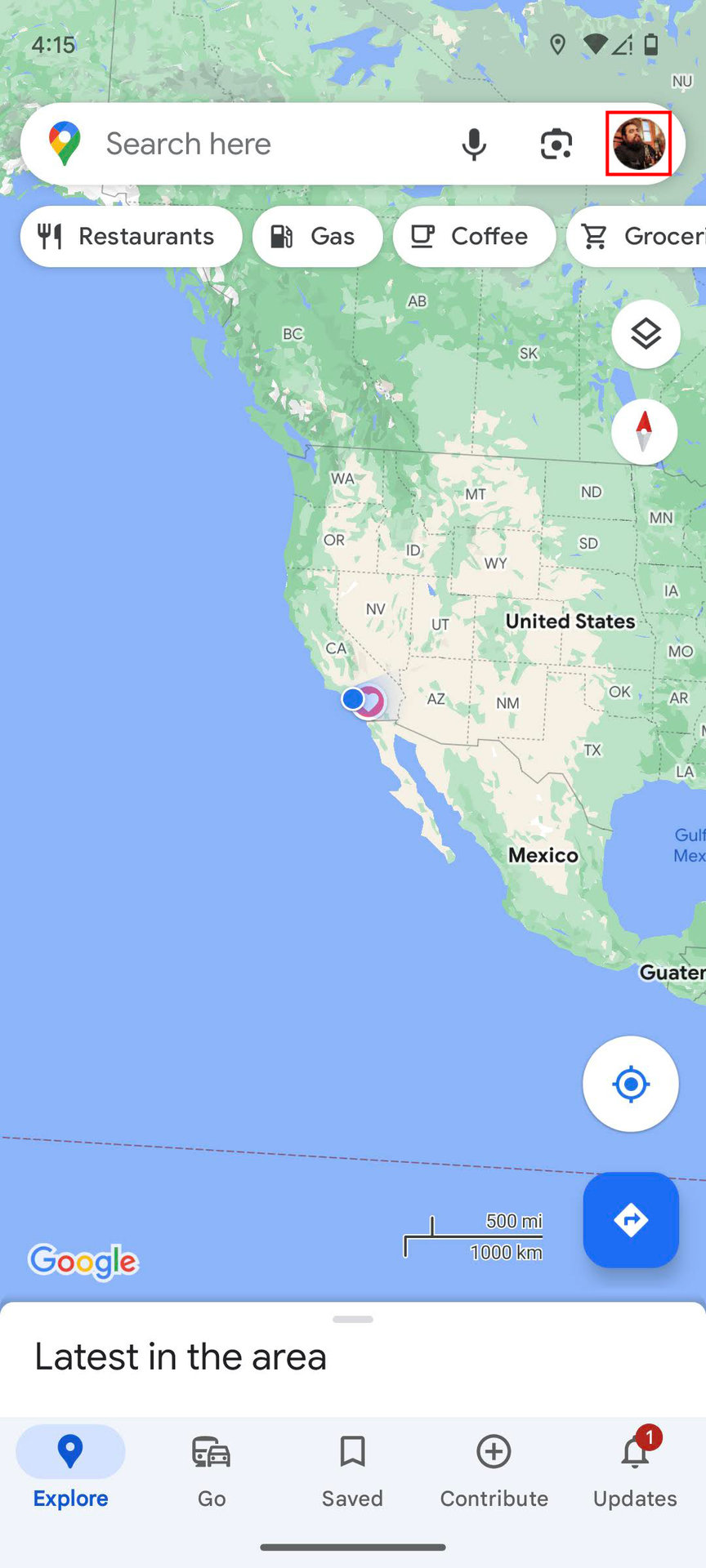Open directions with blue arrow button
Image resolution: width=706 pixels, height=1568 pixels.
(630, 1220)
